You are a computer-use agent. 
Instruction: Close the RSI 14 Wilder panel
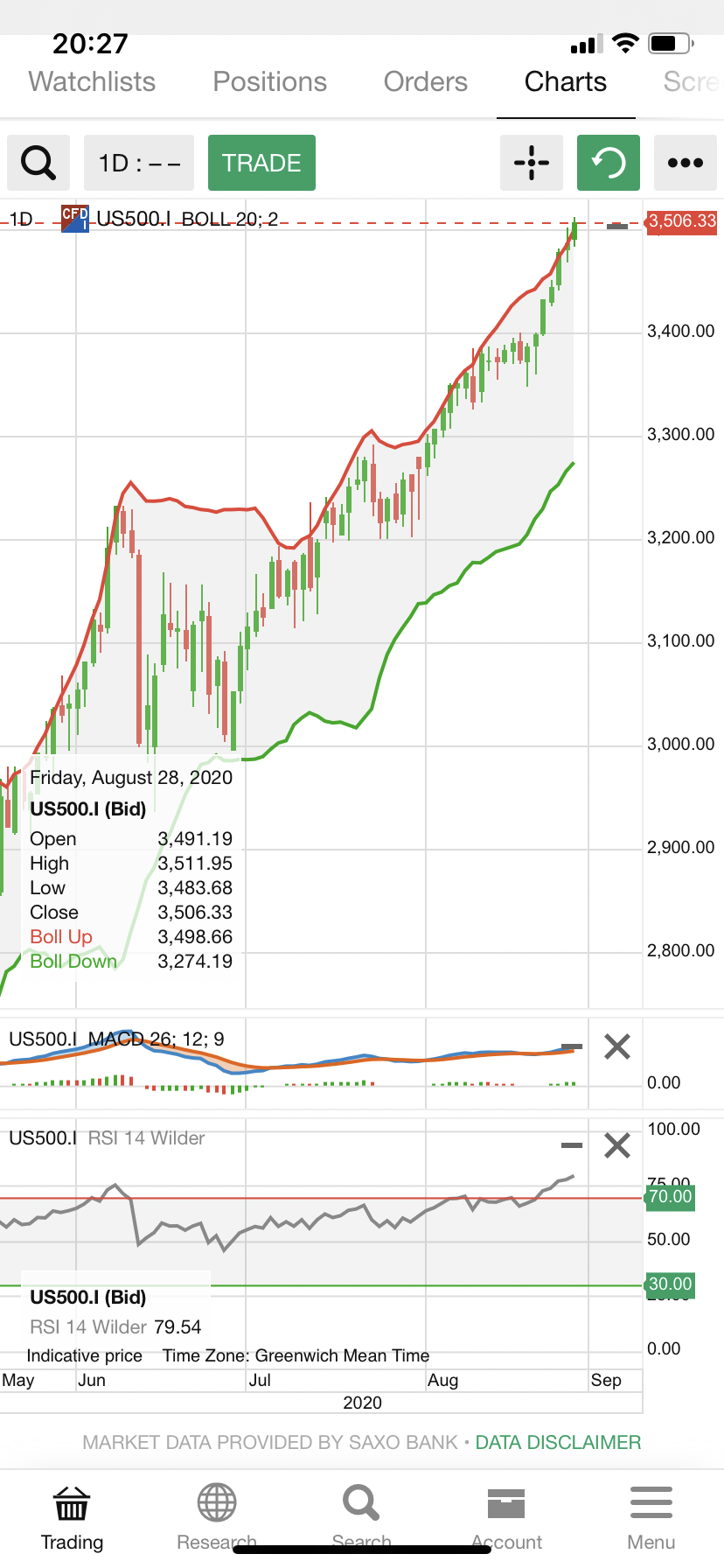point(617,1145)
